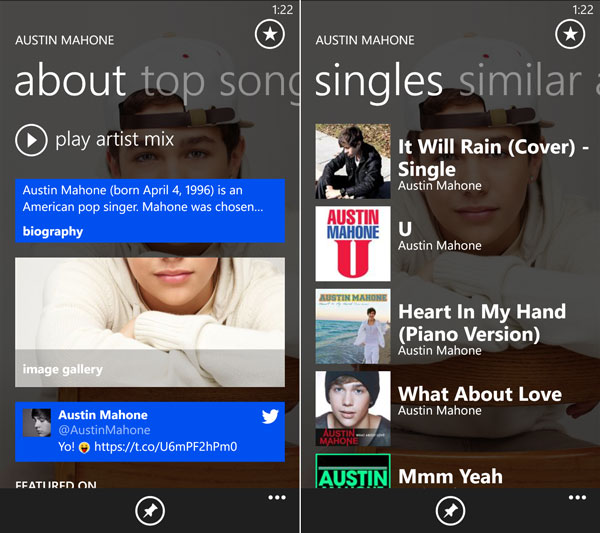Open the image gallery tile

[150, 322]
